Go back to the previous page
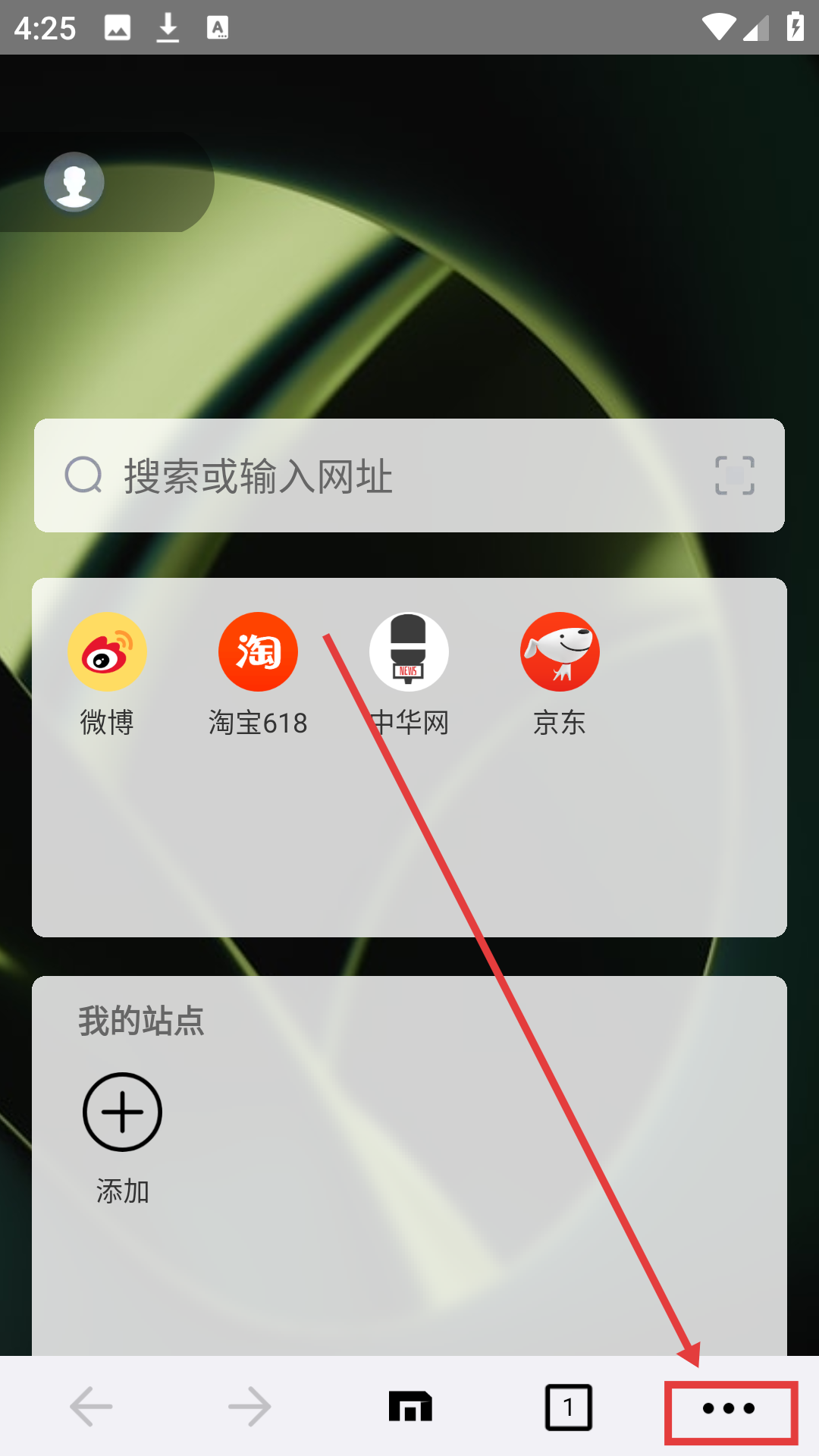 click(x=91, y=1407)
